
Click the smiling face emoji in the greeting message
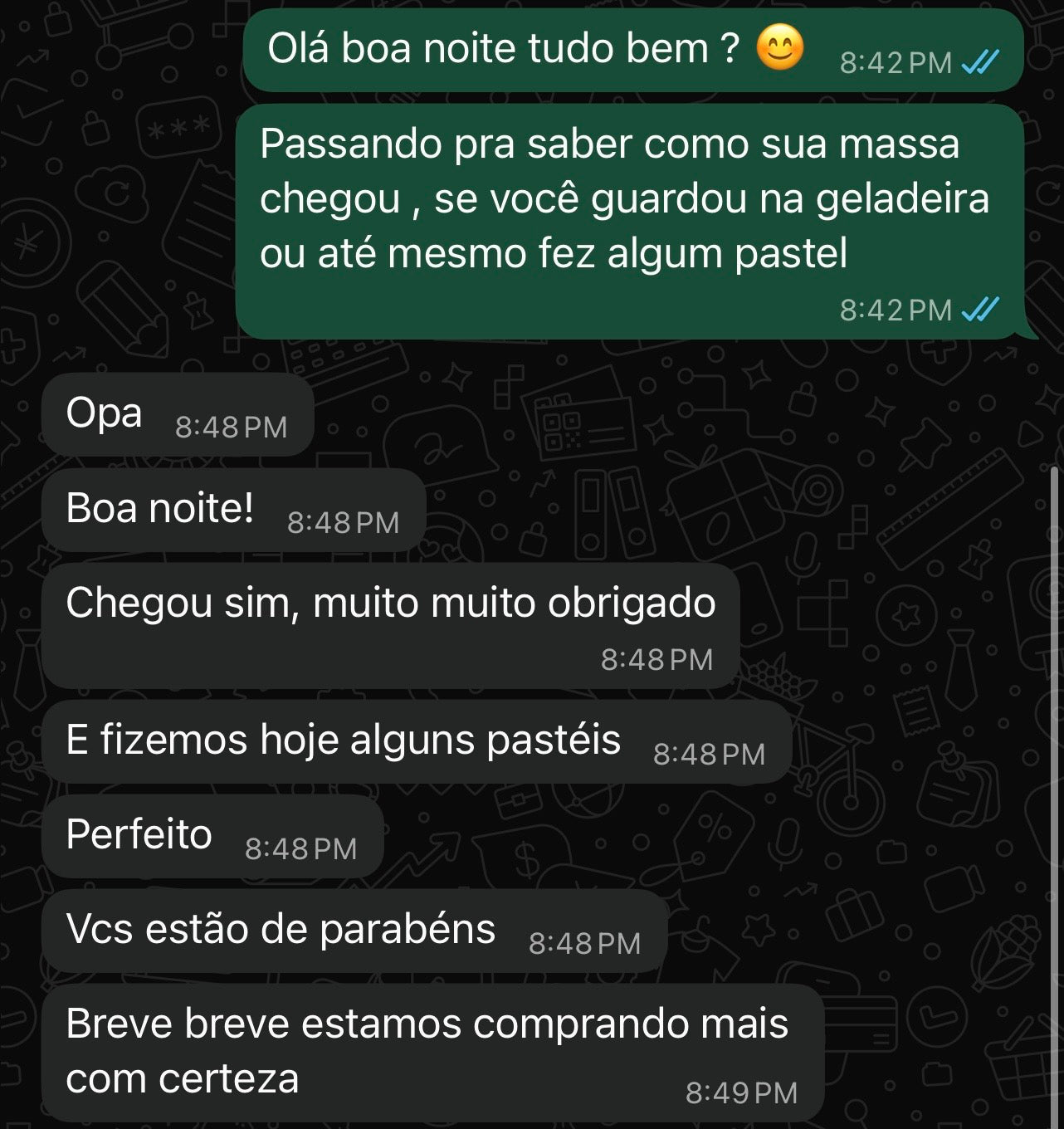coord(778,51)
